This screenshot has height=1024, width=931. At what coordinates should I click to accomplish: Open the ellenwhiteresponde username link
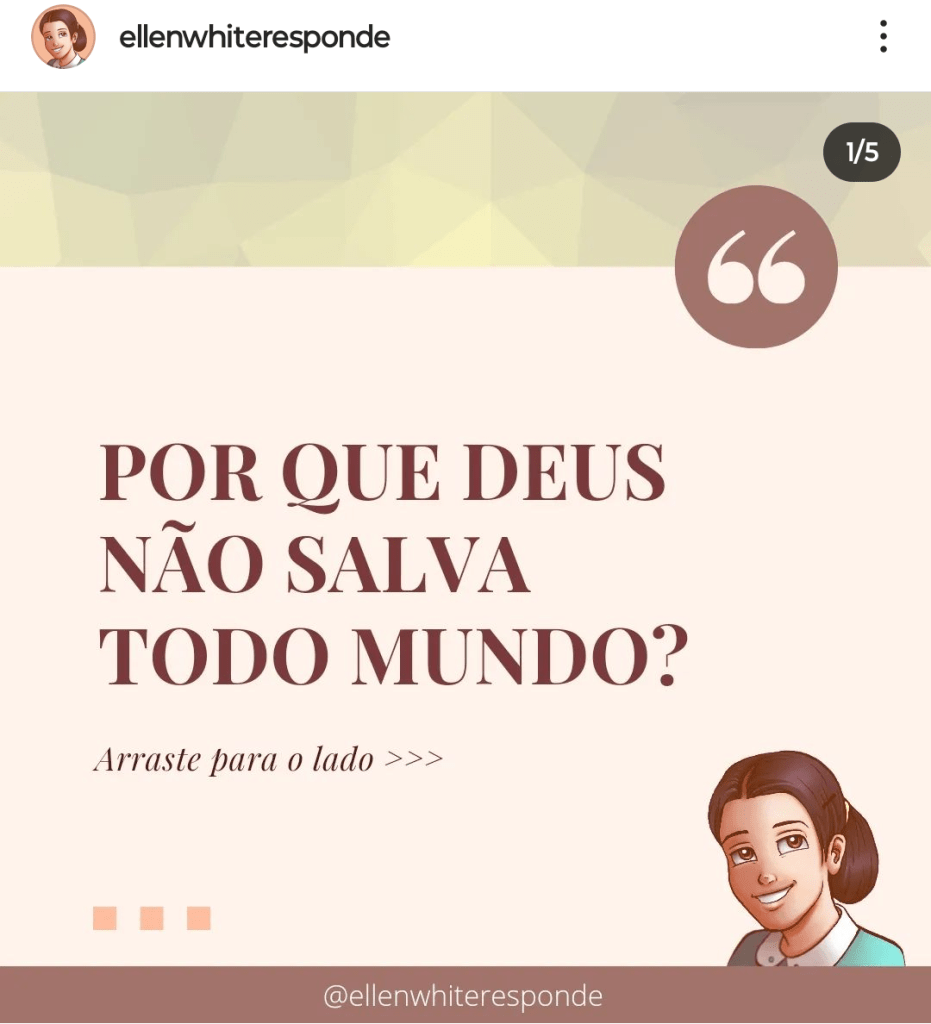coord(254,38)
